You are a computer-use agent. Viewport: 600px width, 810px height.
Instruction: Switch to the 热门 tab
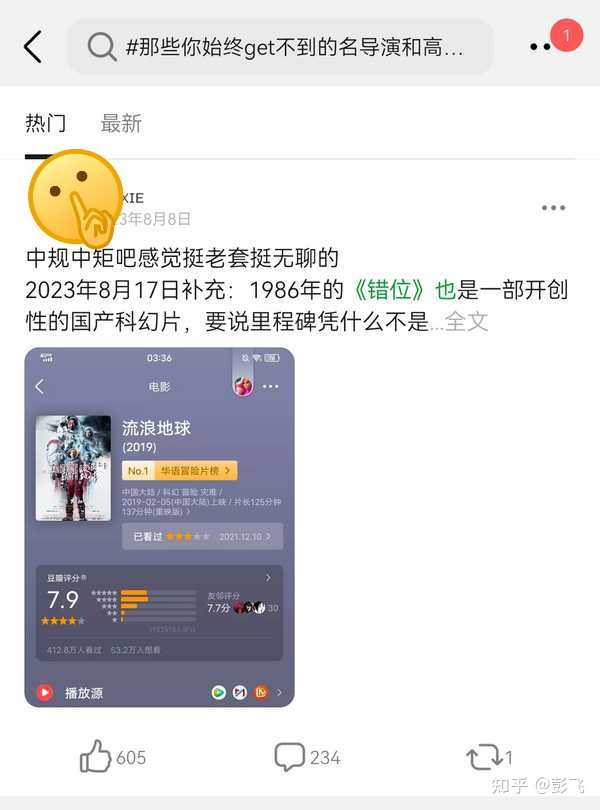45,124
